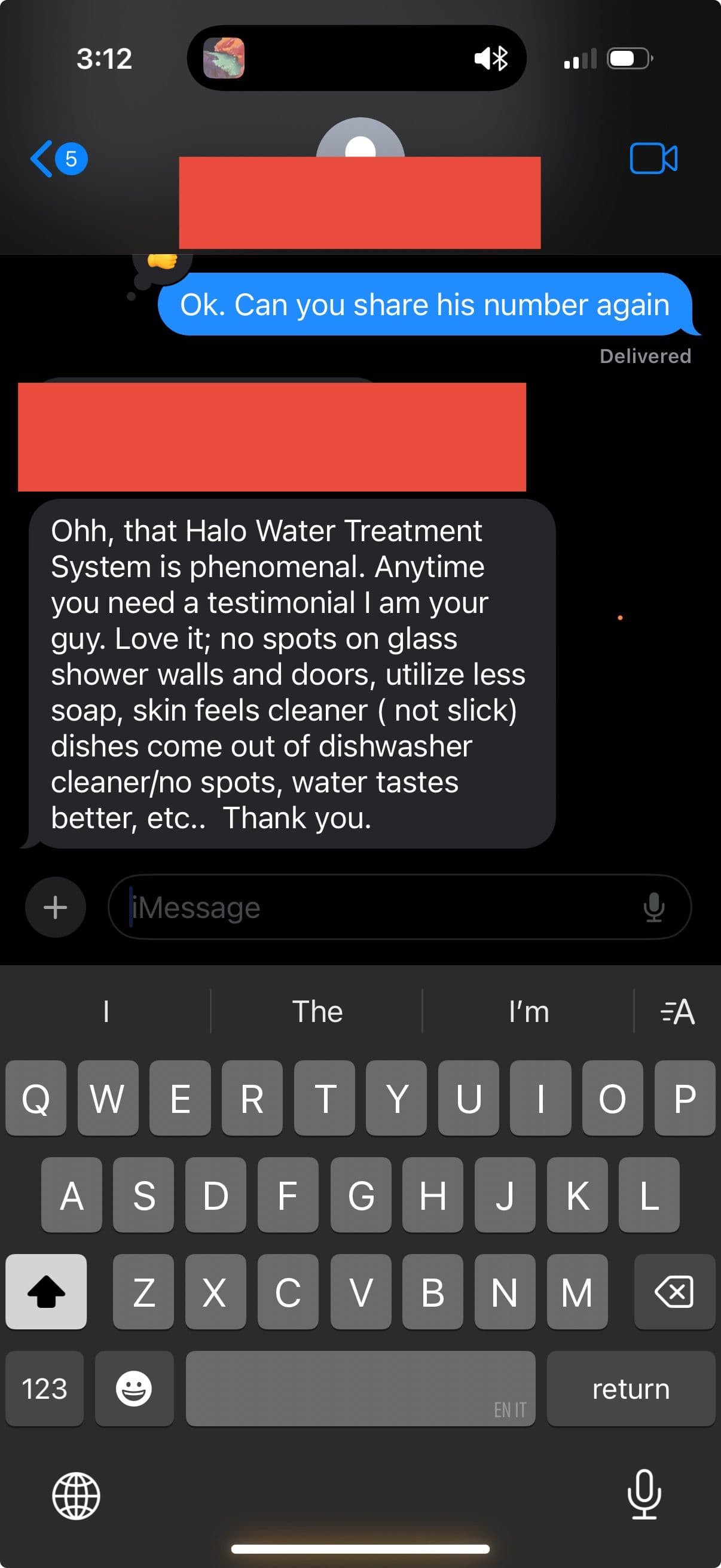721x1568 pixels.
Task: Tap the microphone icon inside the iMessage field
Action: coord(654,907)
